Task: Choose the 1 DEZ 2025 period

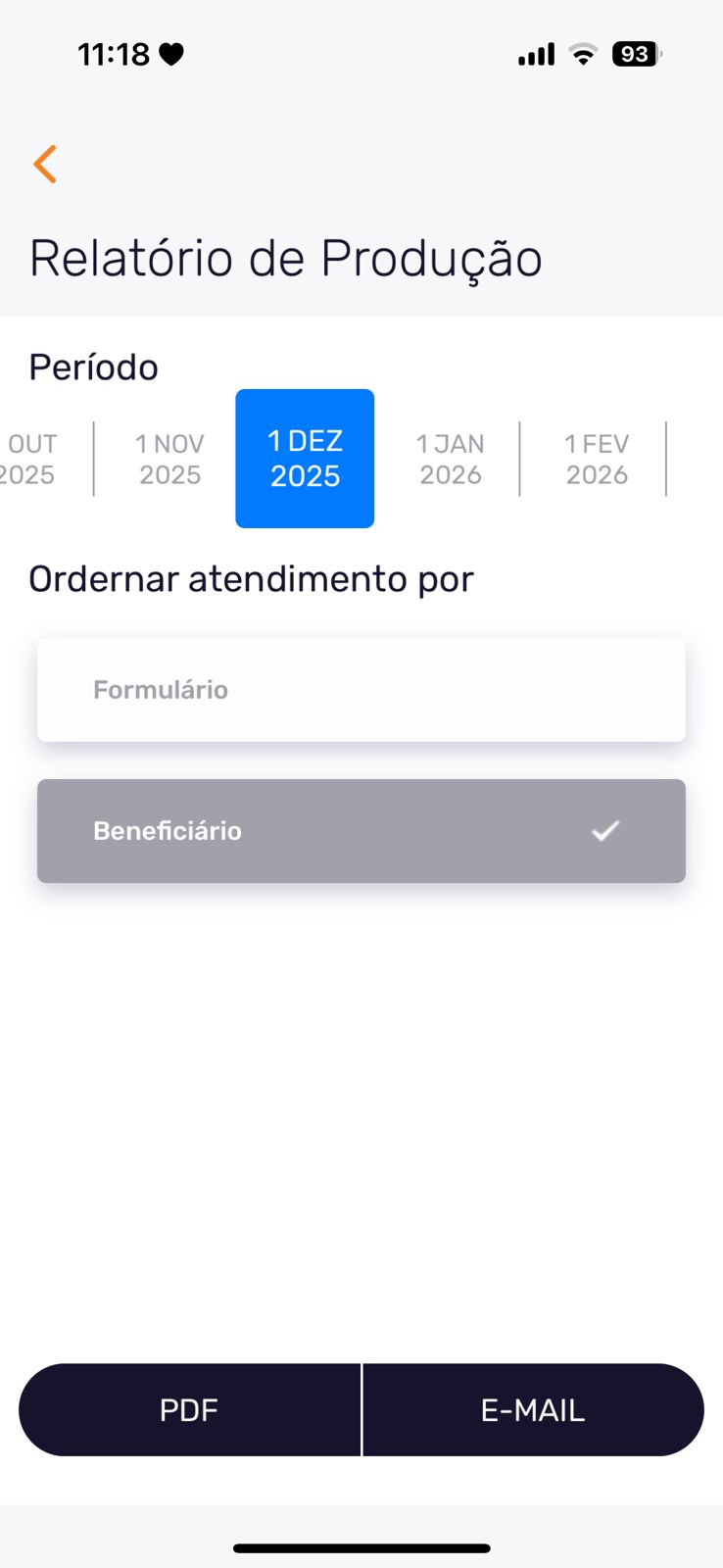Action: 305,459
